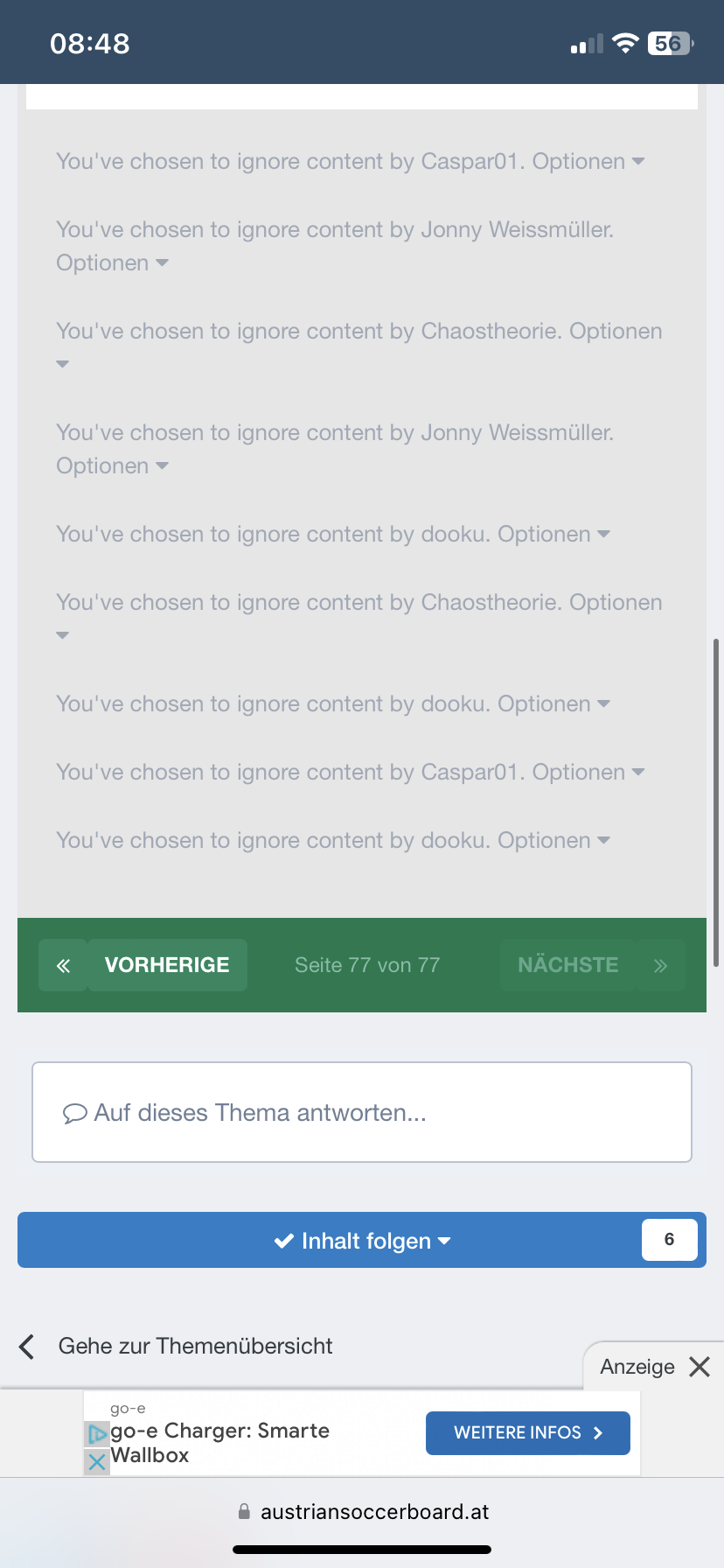Image resolution: width=724 pixels, height=1568 pixels.
Task: Close the go-e ad using the small X icon
Action: (96, 1461)
